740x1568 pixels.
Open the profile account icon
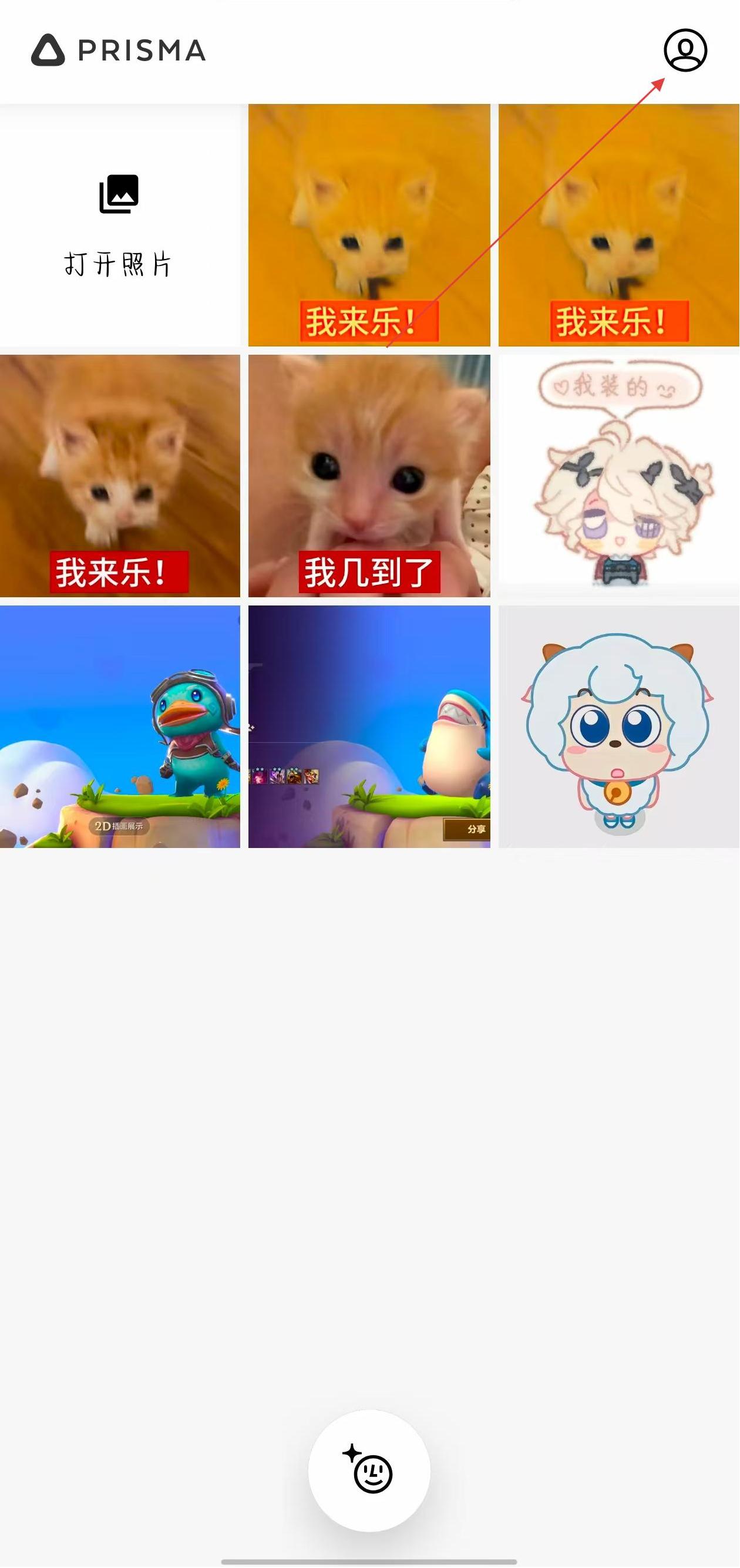685,51
